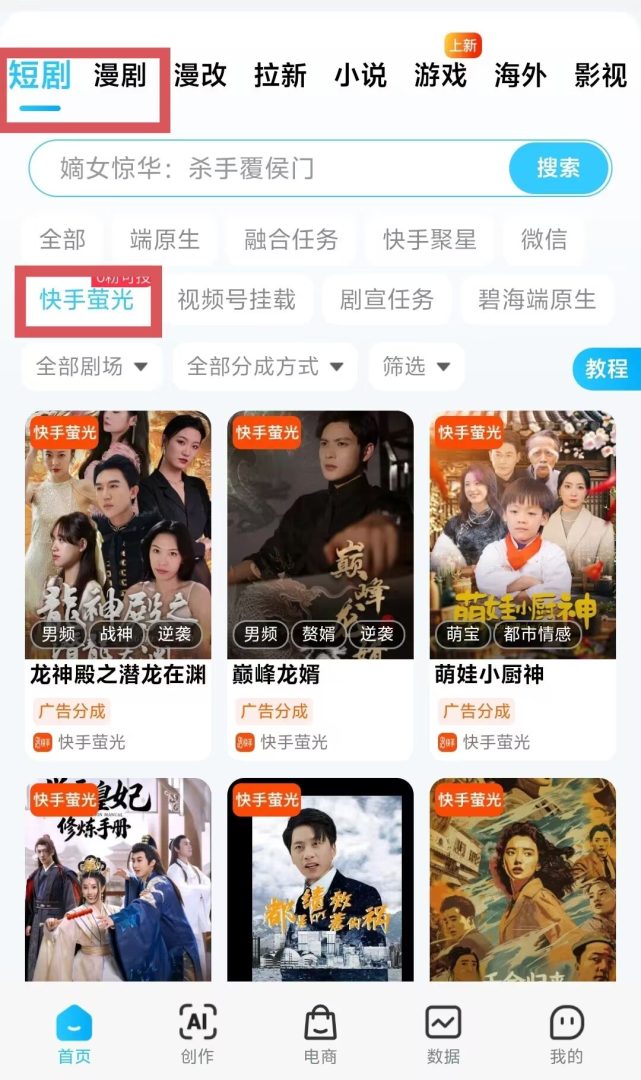Open the 巅峰龙婿 drama card
641x1080 pixels.
coord(320,560)
